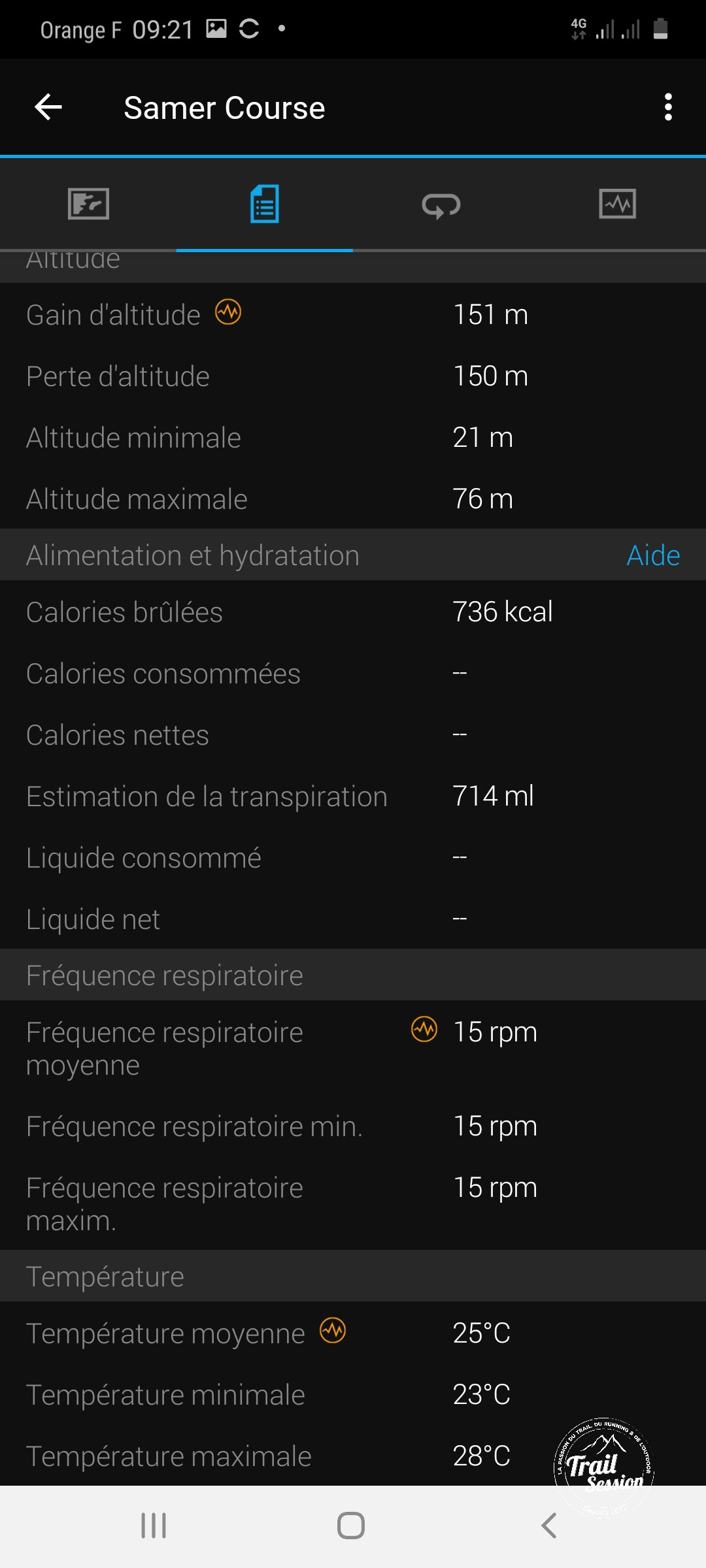Tap the icon beside Fréquence respiratoire moyenne
The image size is (706, 1568).
point(424,1029)
